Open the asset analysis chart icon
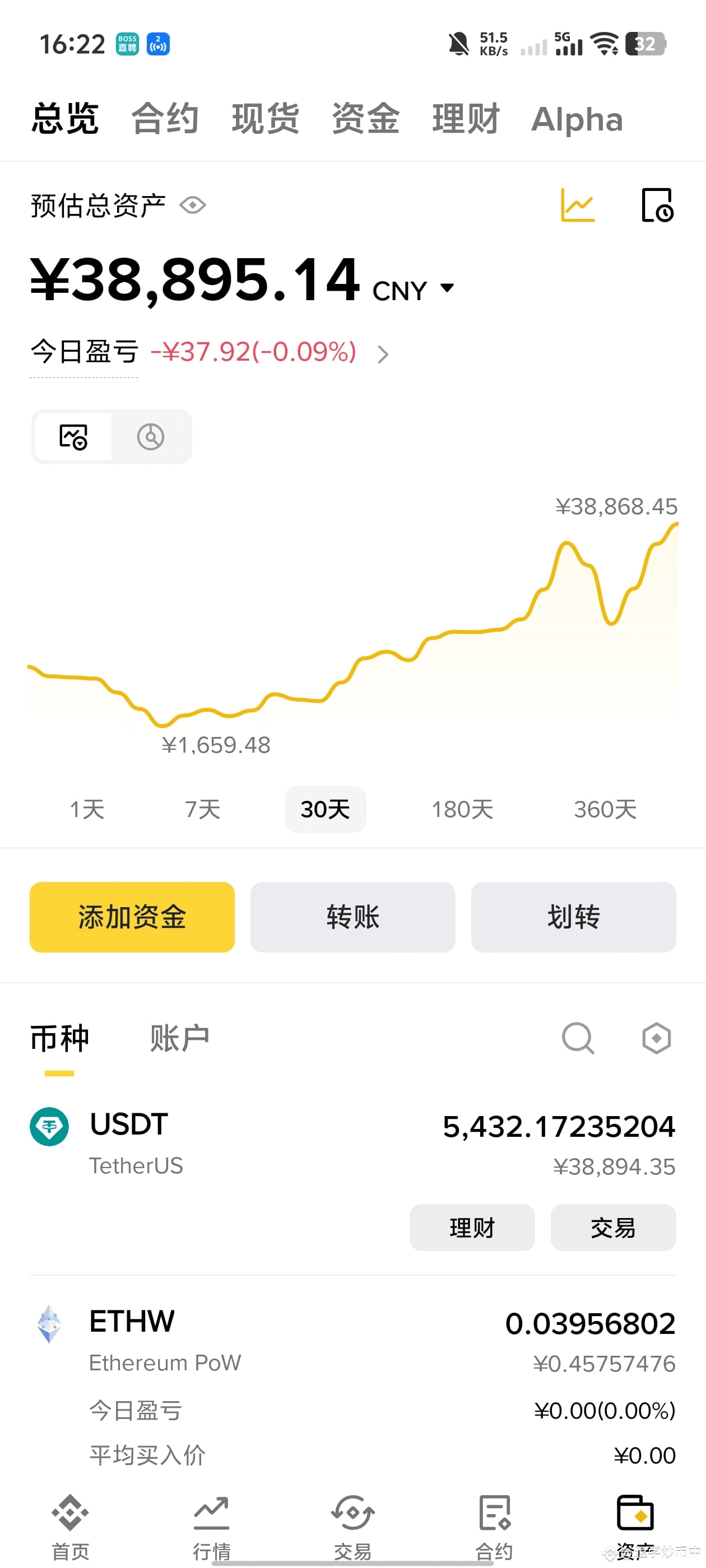The image size is (706, 1568). point(577,205)
